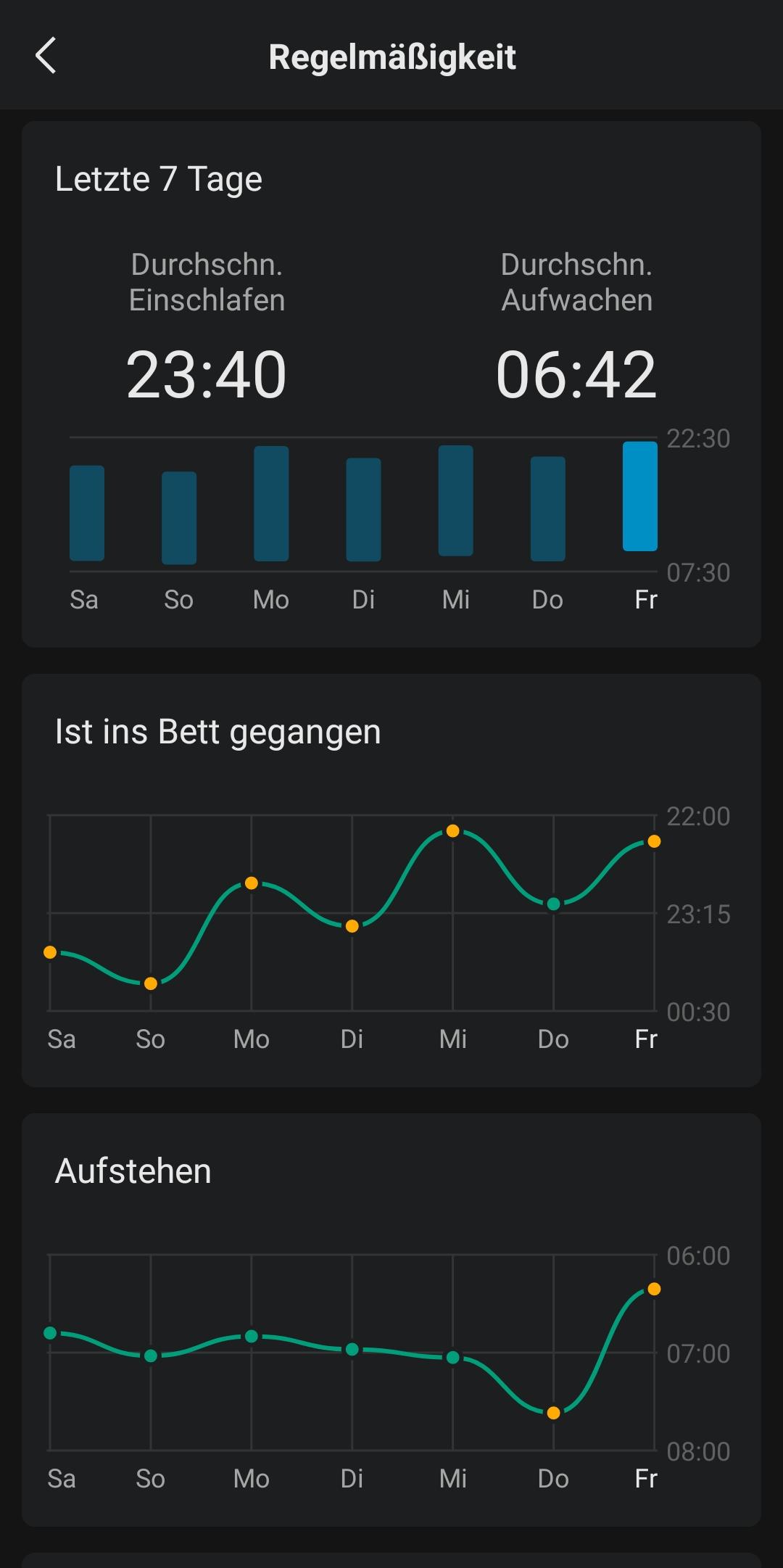Select the So bar in Letzte 7 Tage
This screenshot has height=1568, width=783.
179,517
